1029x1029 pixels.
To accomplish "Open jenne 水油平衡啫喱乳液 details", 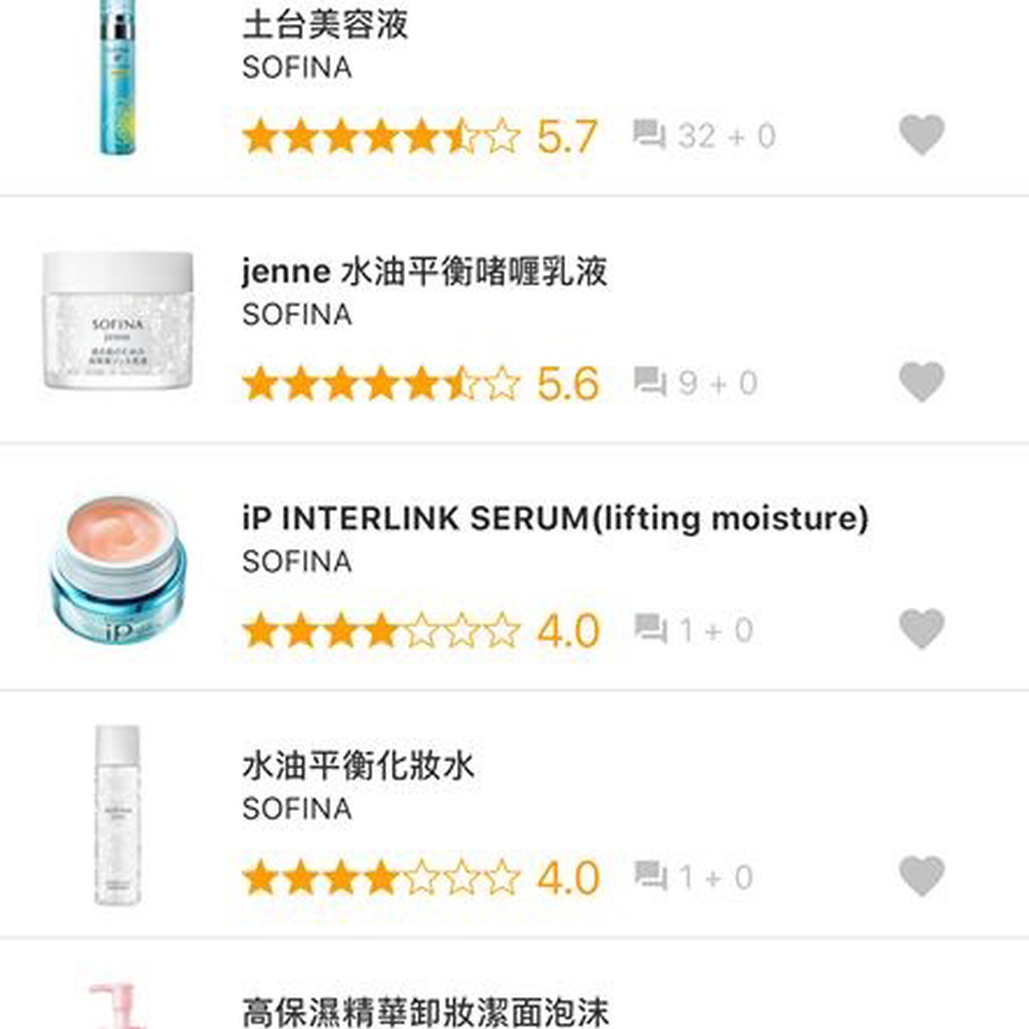I will point(424,272).
